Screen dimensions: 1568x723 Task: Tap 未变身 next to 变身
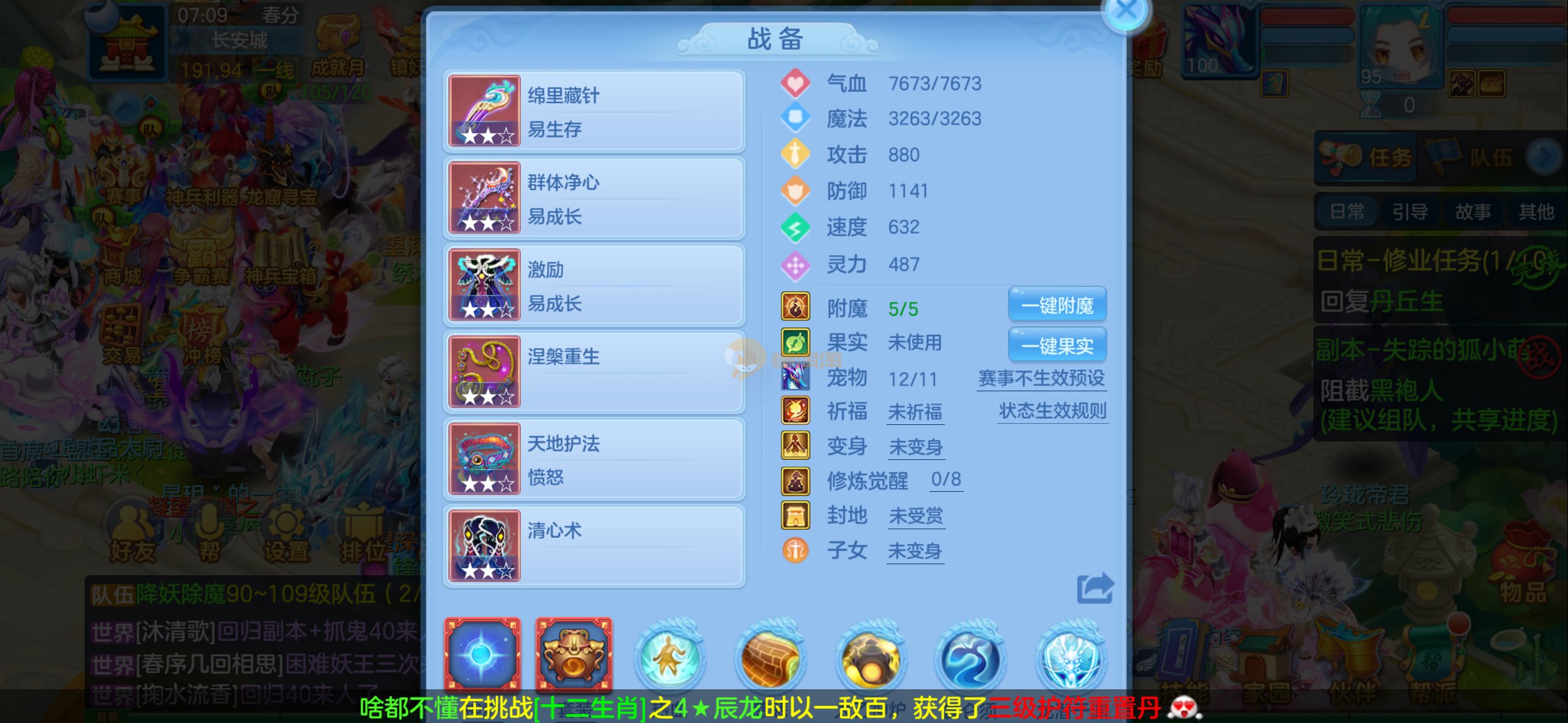click(x=916, y=447)
